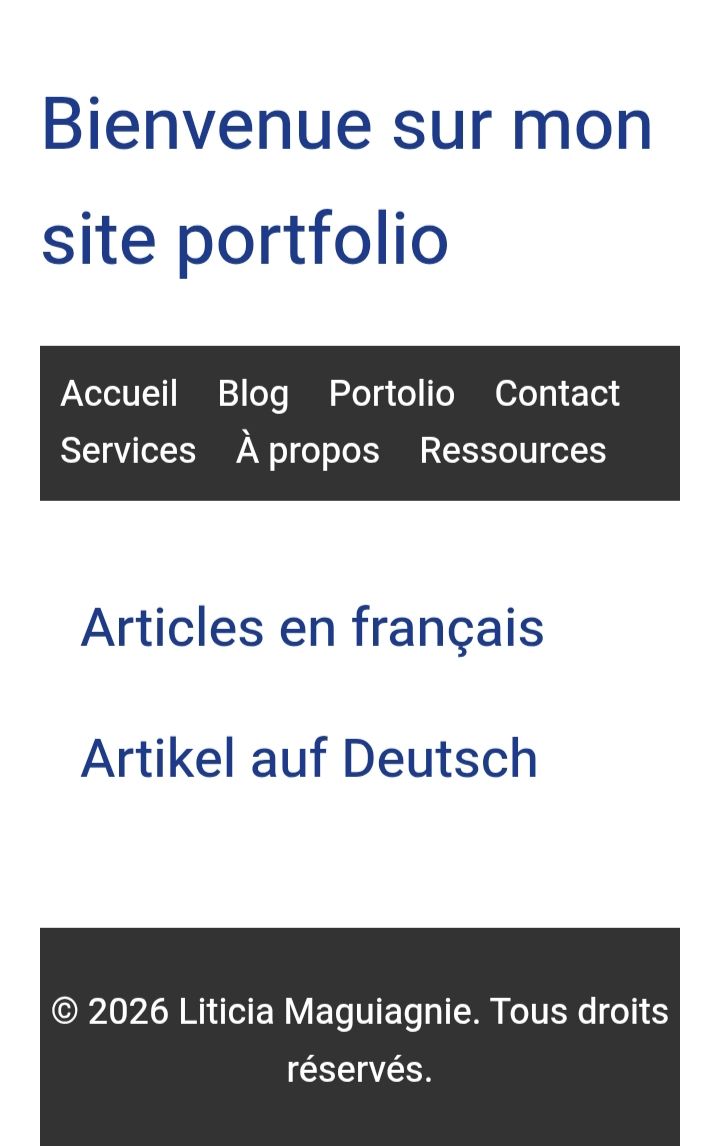This screenshot has height=1146, width=720.
Task: Tap the À propos link
Action: pos(308,451)
